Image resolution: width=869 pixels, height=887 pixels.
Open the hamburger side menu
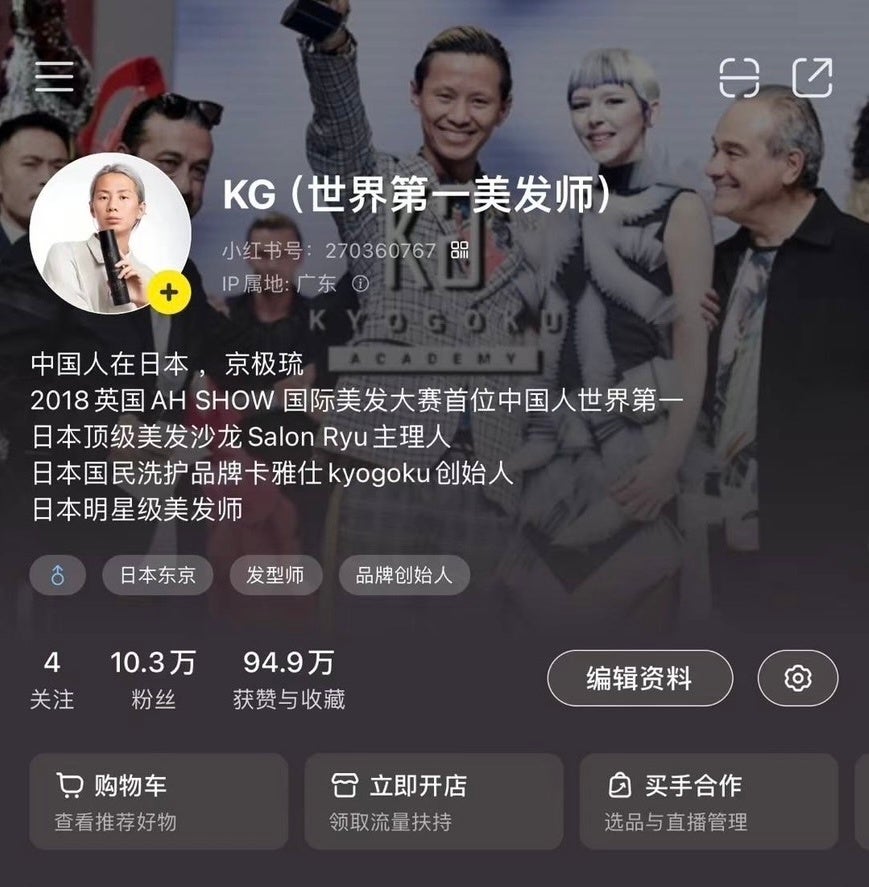pos(54,77)
